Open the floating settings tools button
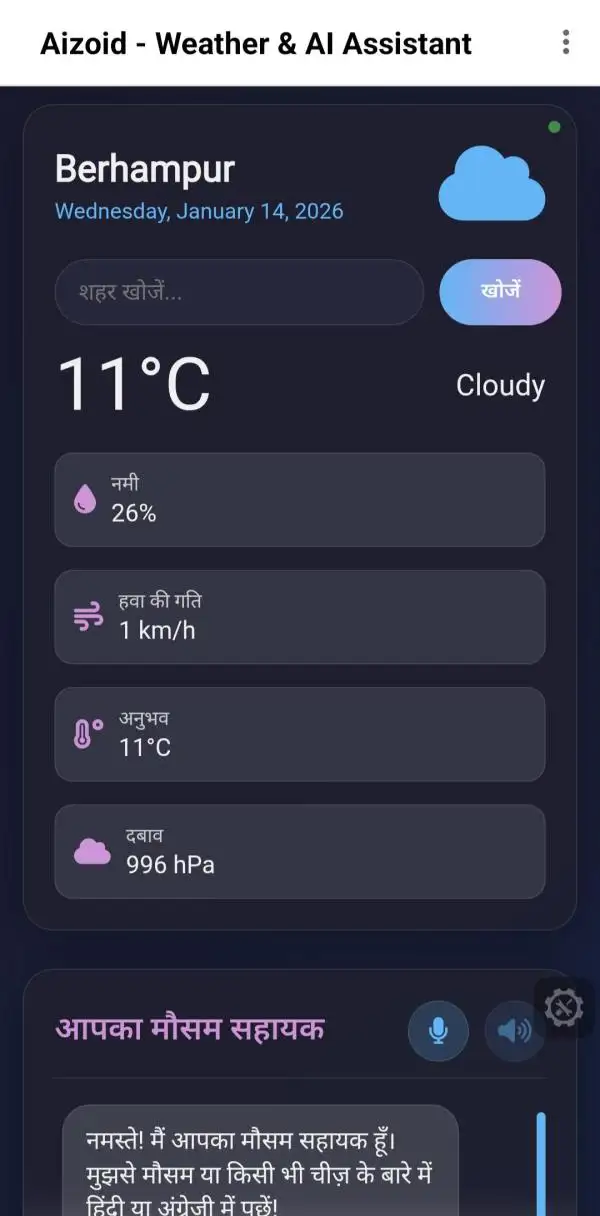Image resolution: width=600 pixels, height=1216 pixels. point(564,1007)
